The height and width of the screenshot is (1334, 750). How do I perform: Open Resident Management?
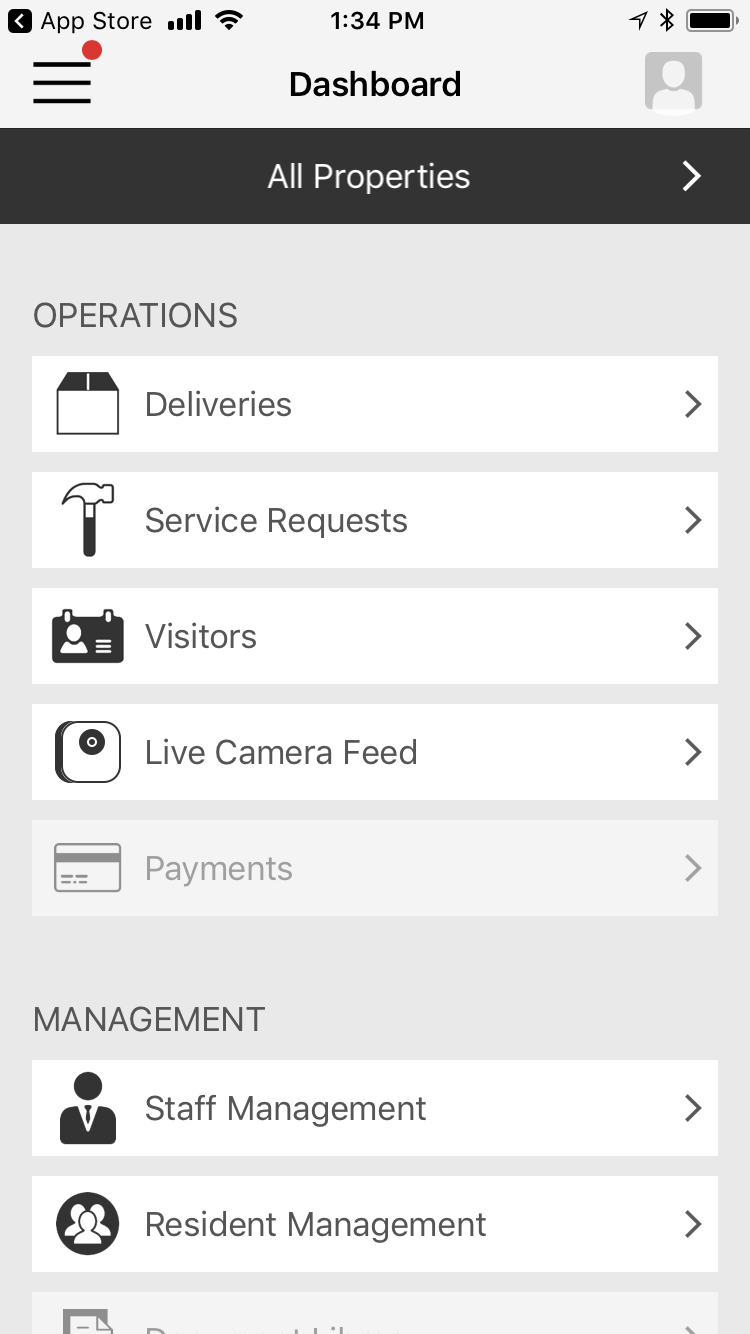(x=375, y=1224)
